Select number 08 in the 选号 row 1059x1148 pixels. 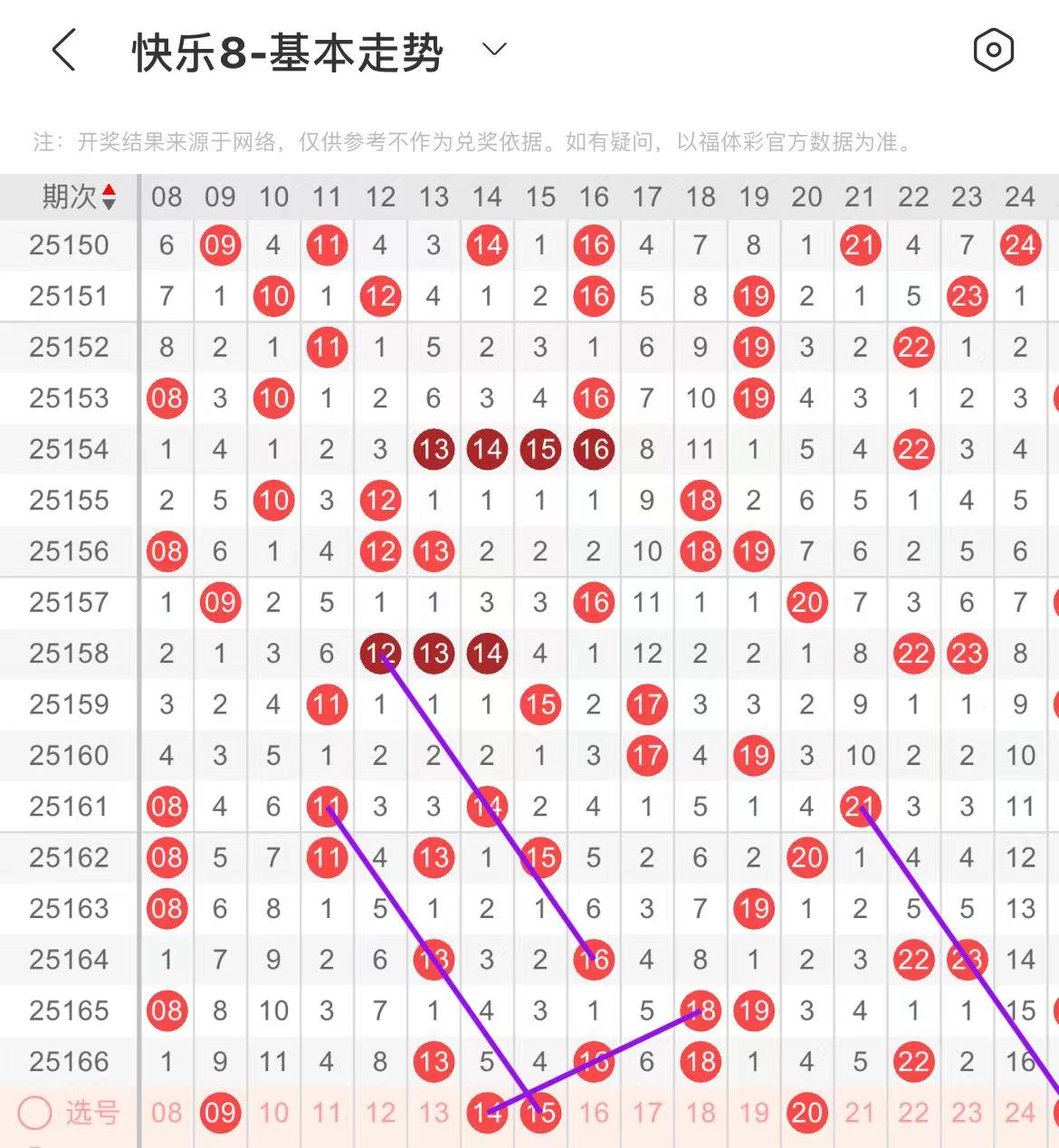(167, 1113)
